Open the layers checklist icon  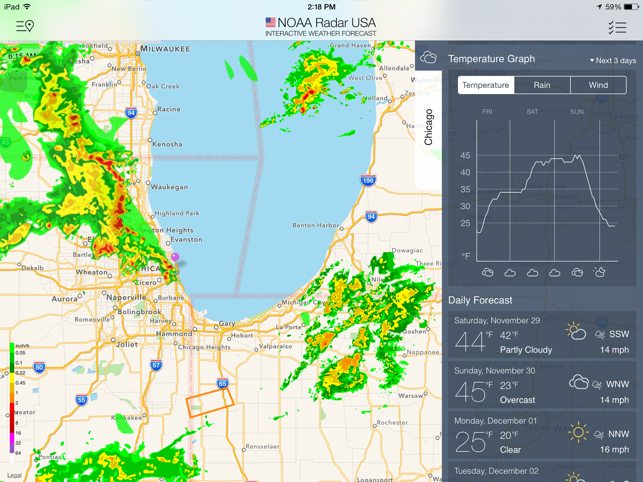pyautogui.click(x=617, y=26)
